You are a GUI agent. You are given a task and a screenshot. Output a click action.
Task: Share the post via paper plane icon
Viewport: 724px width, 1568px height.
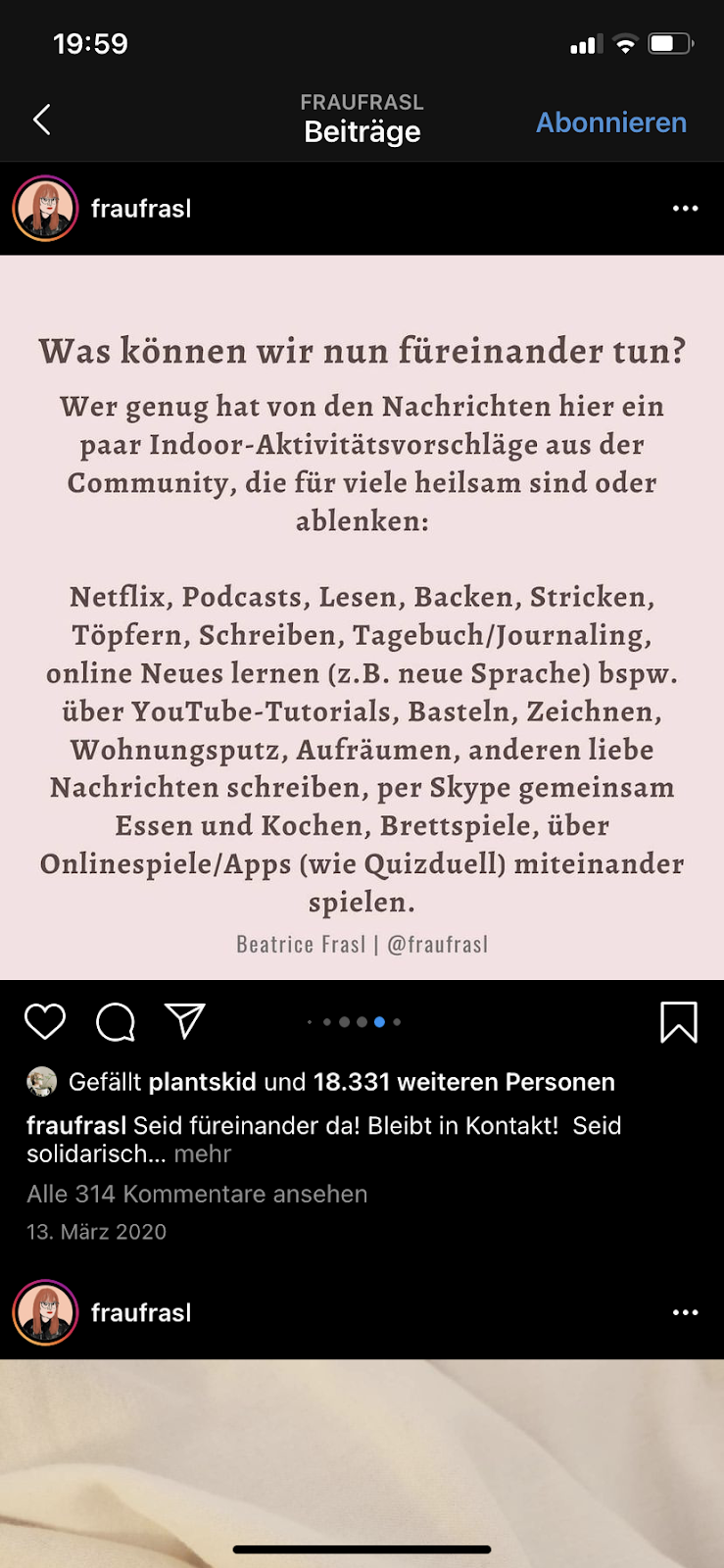coord(184,1020)
